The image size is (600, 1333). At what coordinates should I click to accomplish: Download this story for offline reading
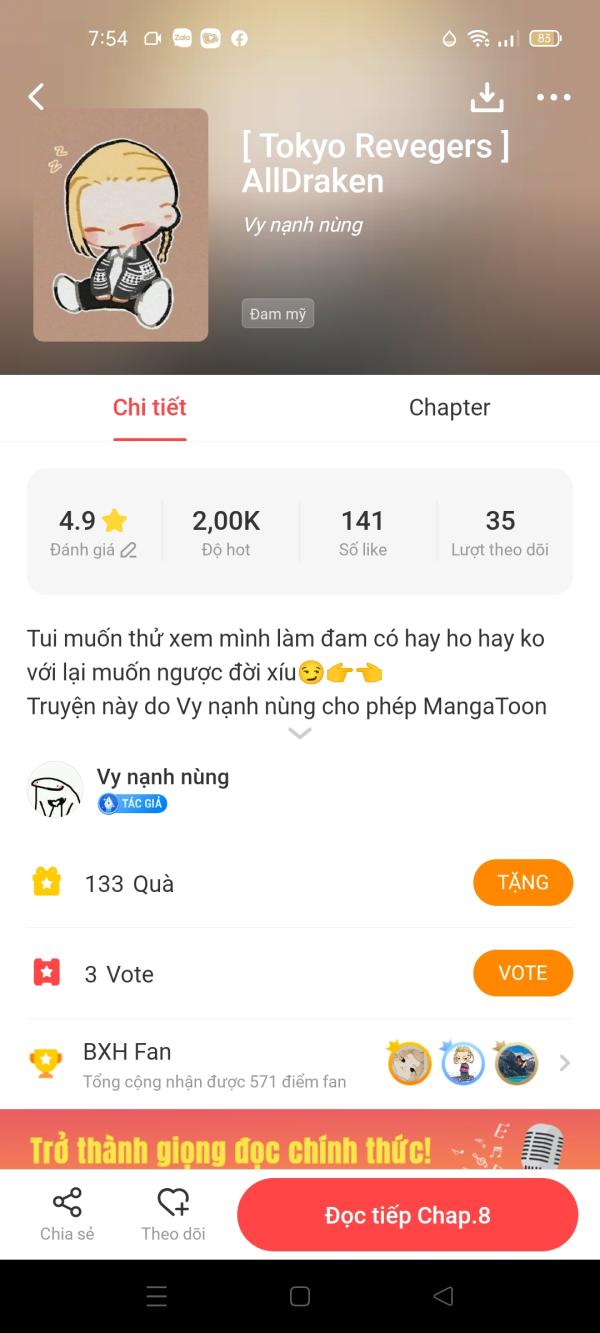487,97
